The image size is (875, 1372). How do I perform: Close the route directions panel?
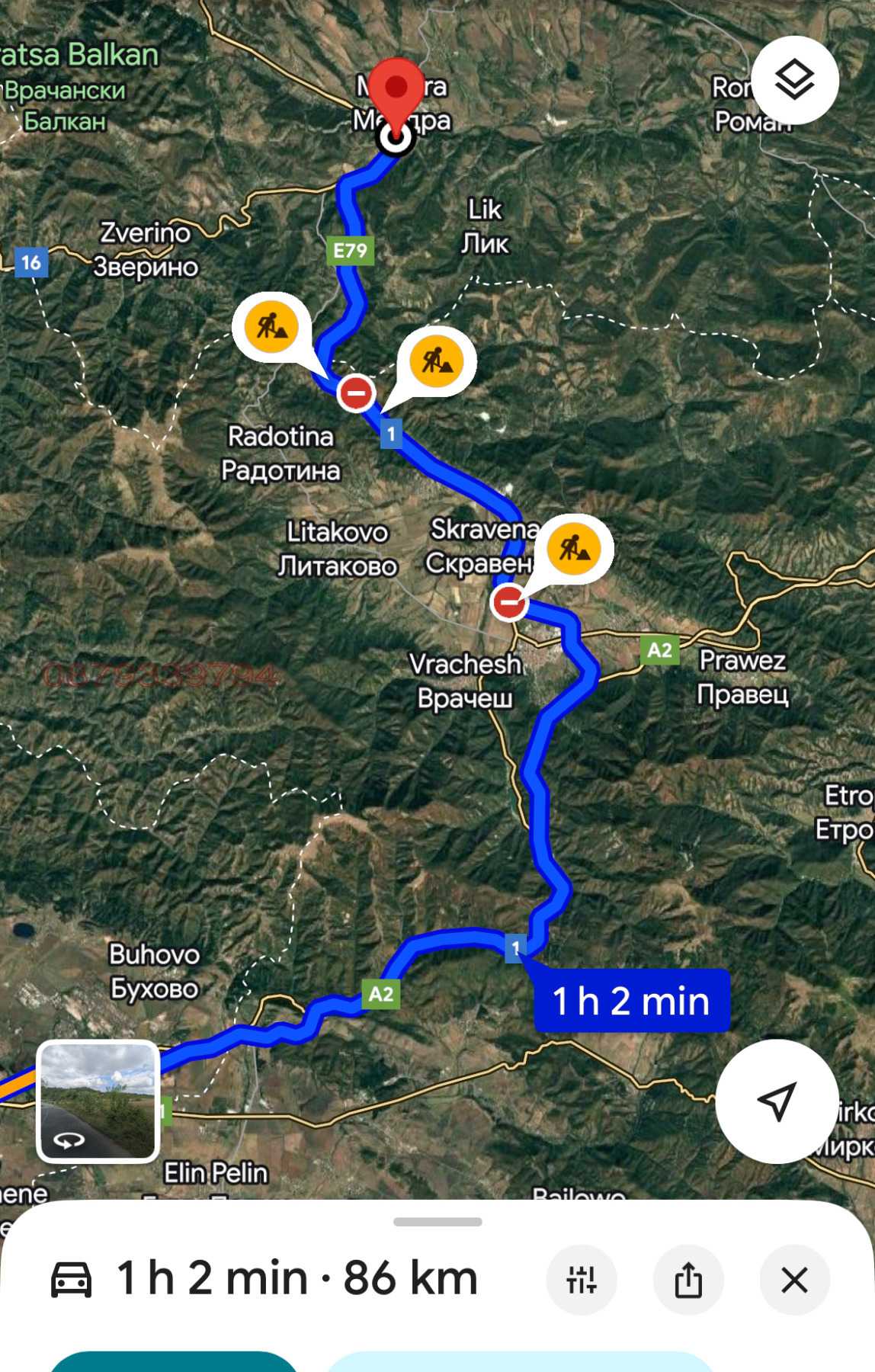794,1280
